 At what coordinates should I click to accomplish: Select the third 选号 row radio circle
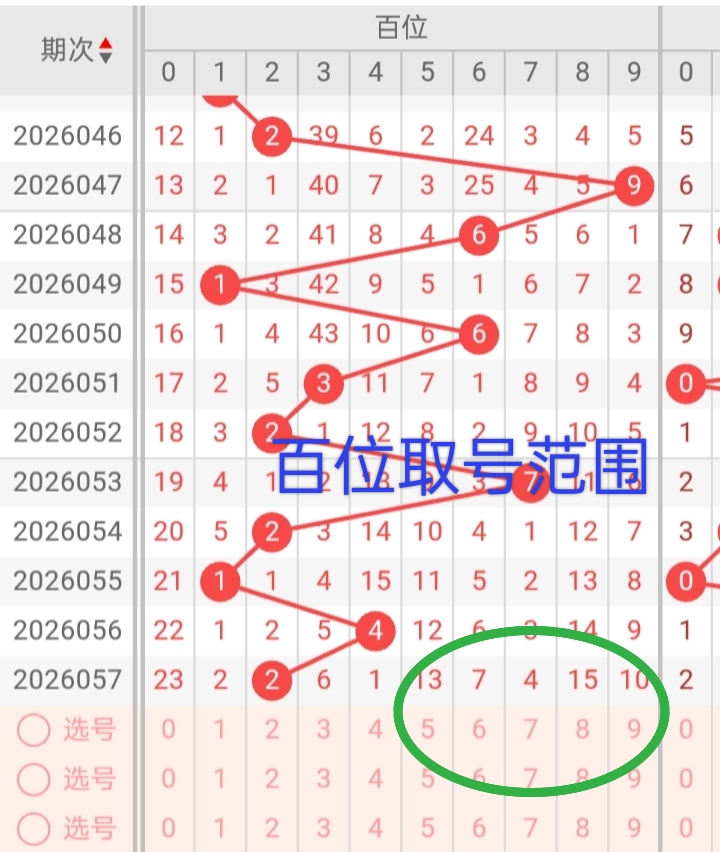click(36, 829)
